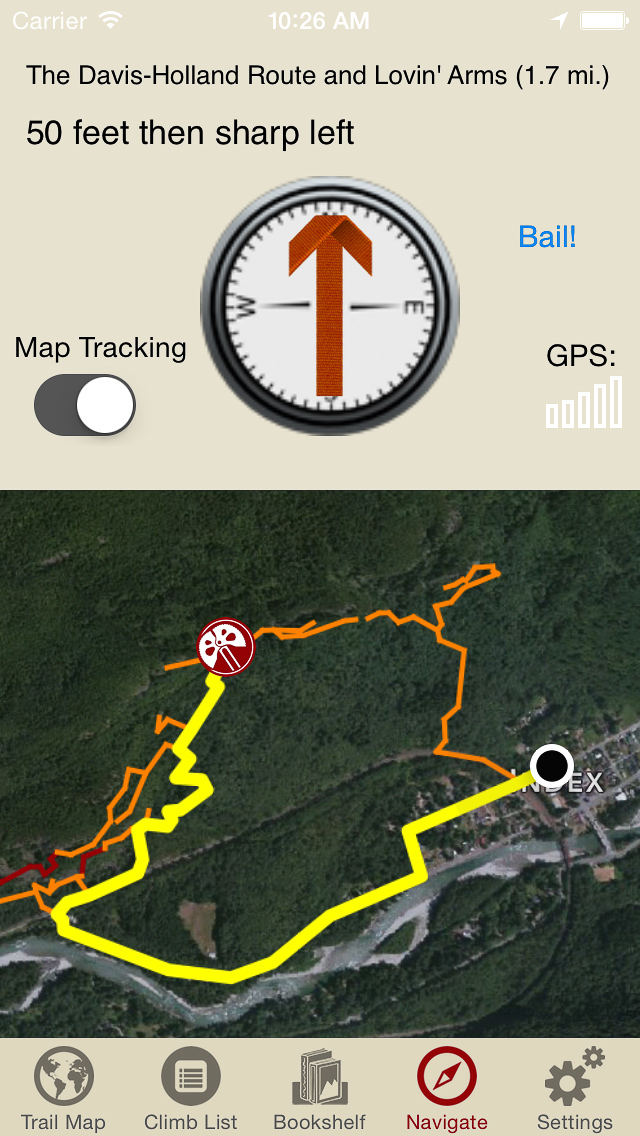Screen dimensions: 640x1136
Task: Open the Climb List tab
Action: click(191, 1090)
